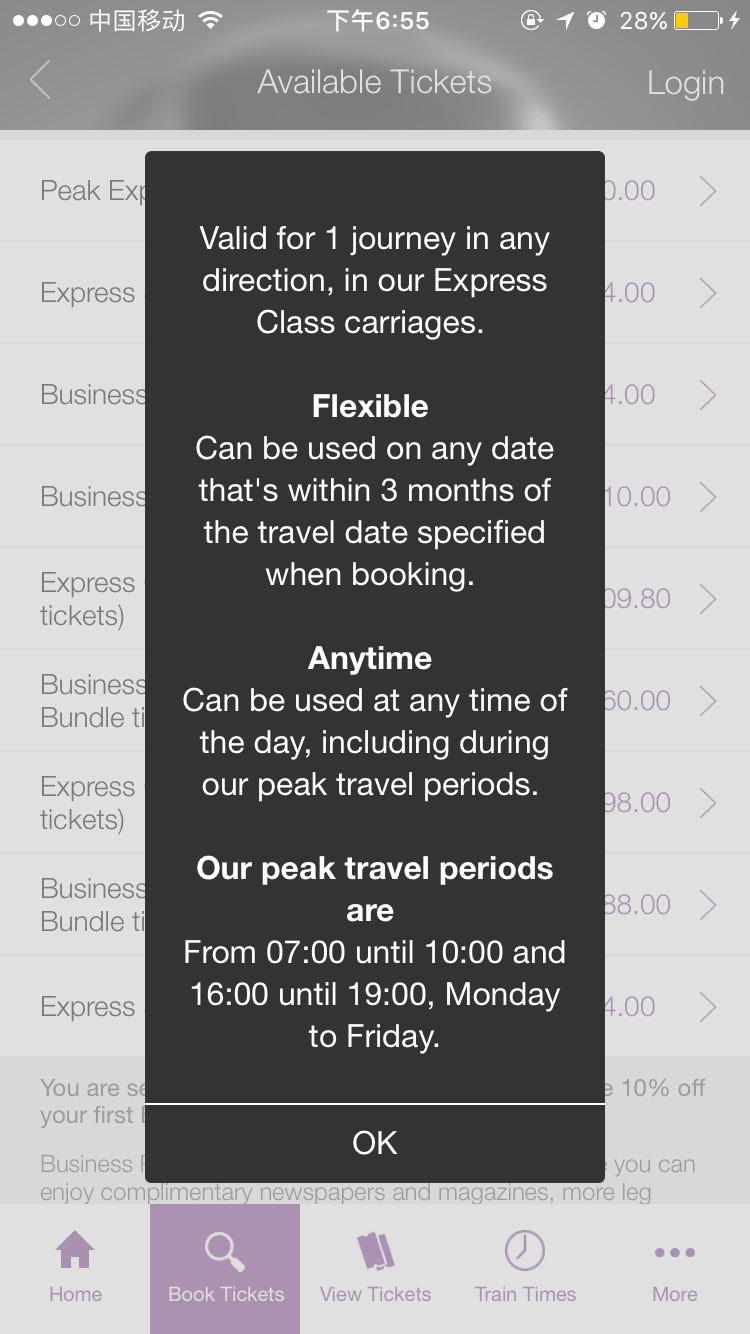Dismiss the dialog with OK

click(x=375, y=1143)
